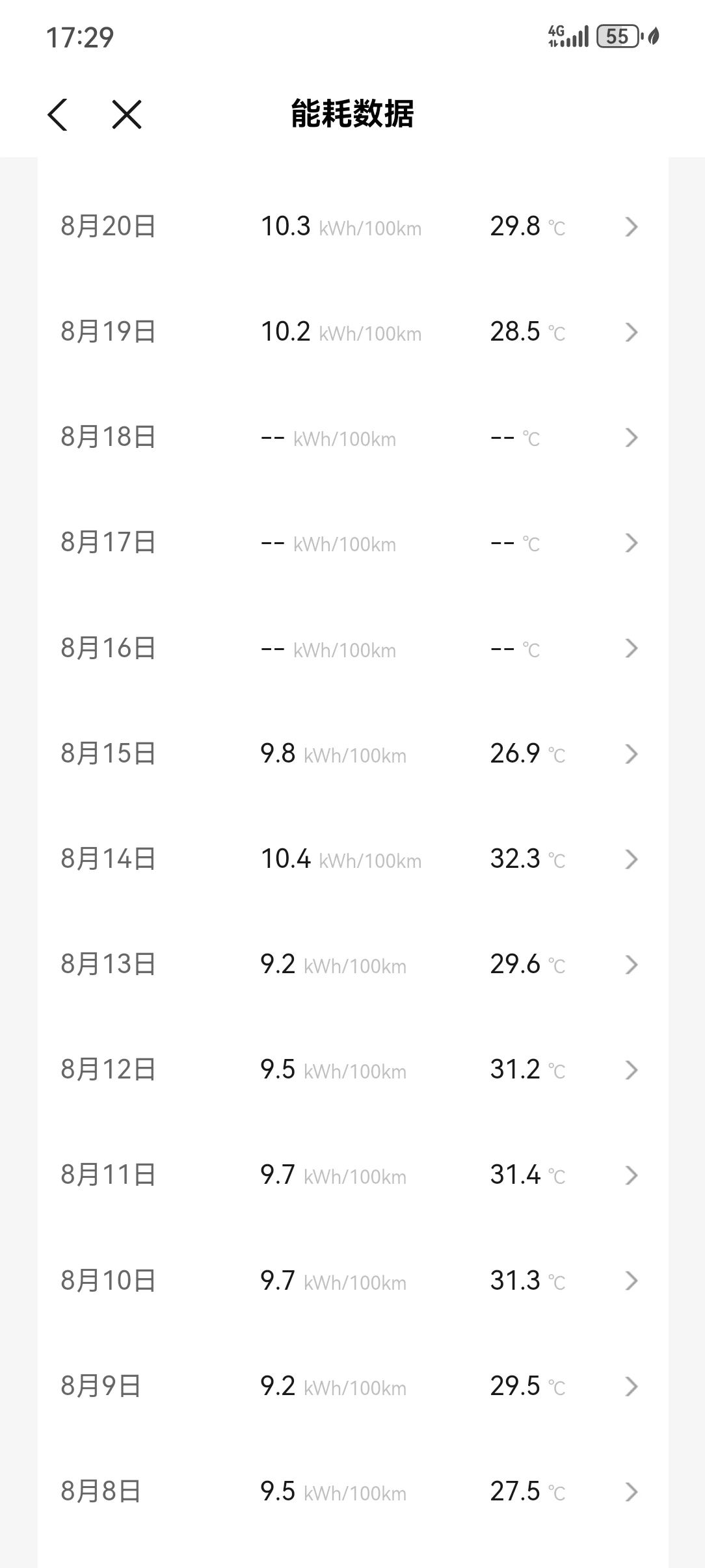Tap the 8月9日 row

click(352, 1386)
